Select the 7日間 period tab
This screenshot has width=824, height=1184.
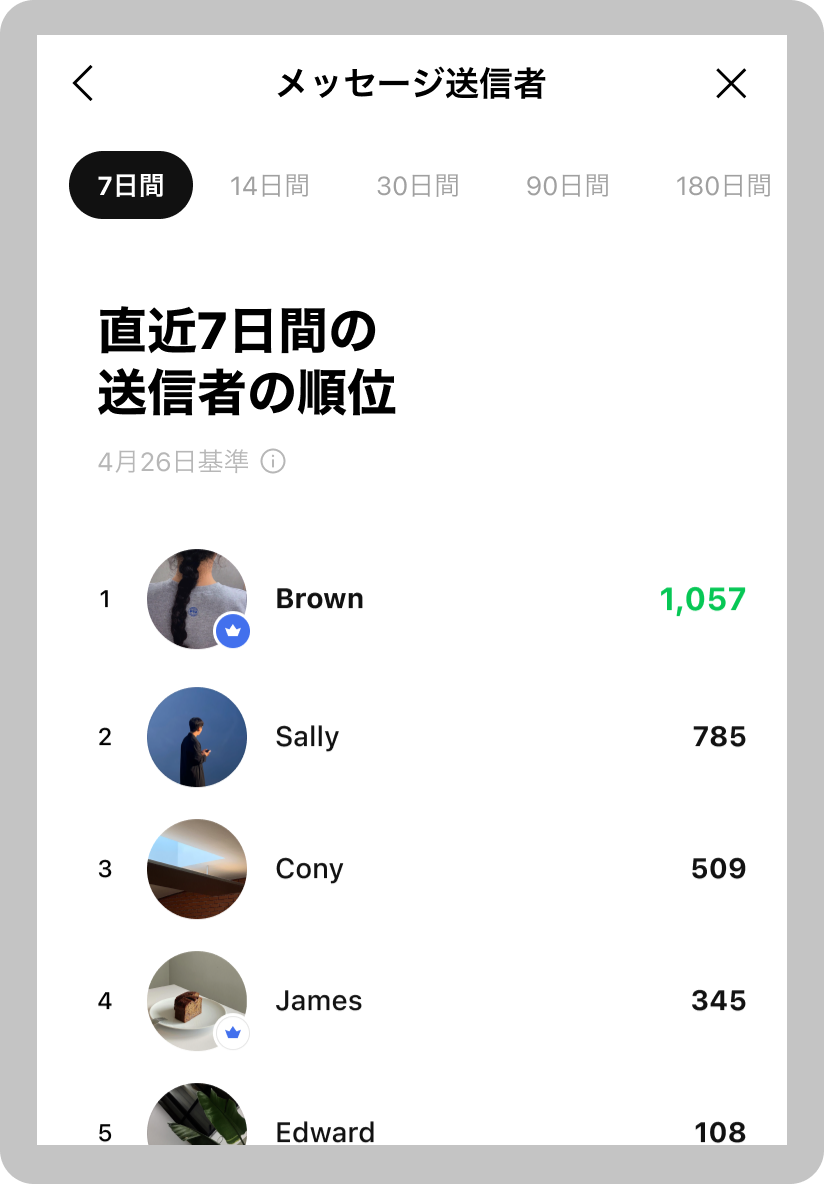[130, 186]
